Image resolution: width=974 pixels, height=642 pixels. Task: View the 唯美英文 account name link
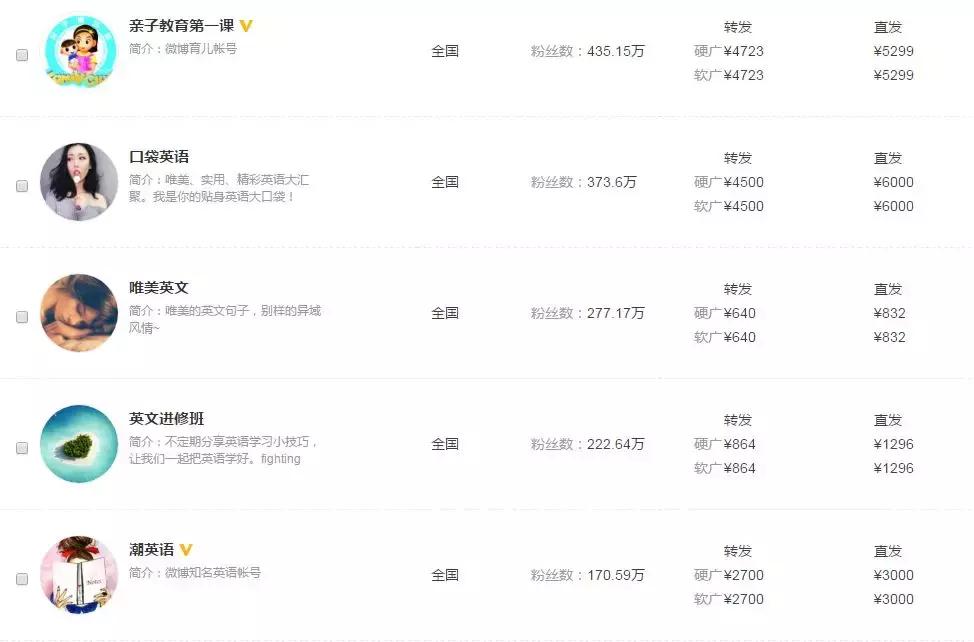tap(159, 288)
